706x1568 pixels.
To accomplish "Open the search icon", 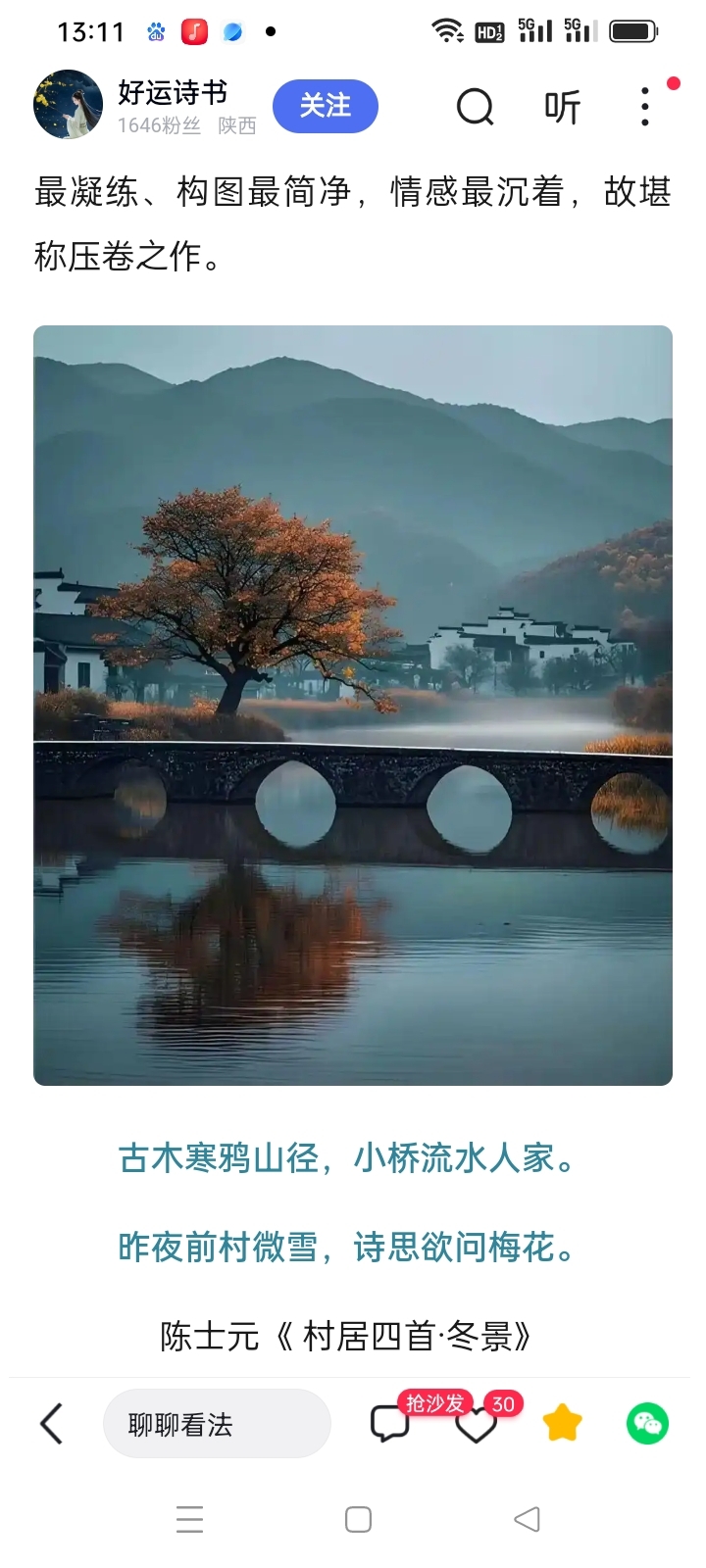I will (476, 107).
